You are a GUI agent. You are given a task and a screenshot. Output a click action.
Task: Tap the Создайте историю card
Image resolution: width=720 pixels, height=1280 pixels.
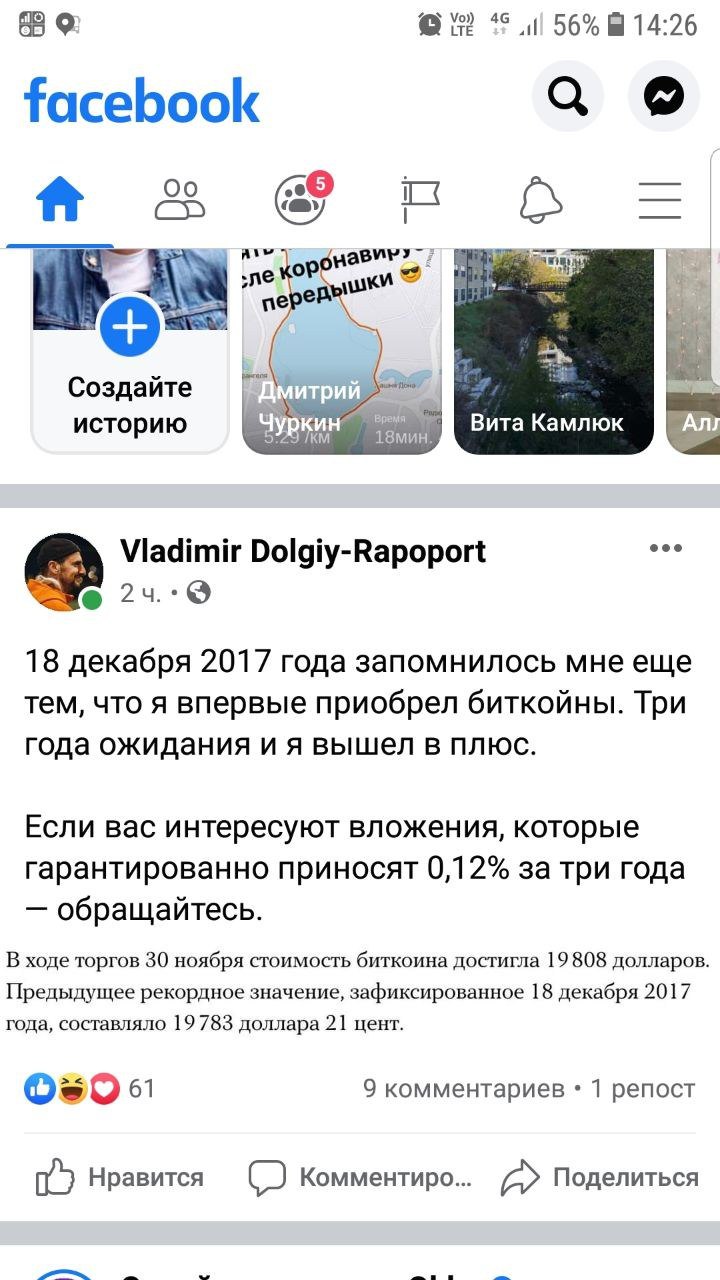(x=130, y=352)
